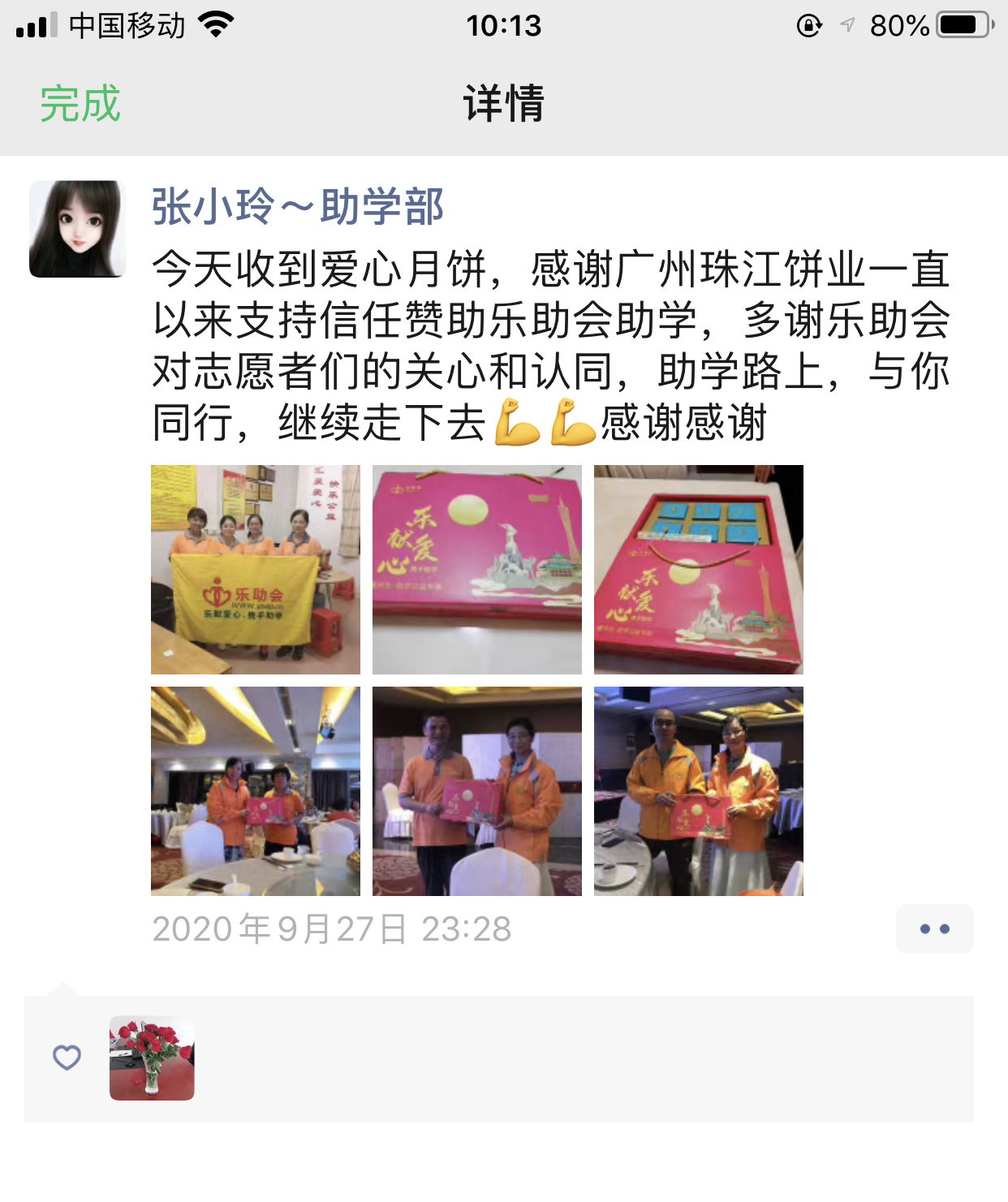The width and height of the screenshot is (1008, 1202).
Task: Tap 完成 to close the details
Action: click(80, 104)
